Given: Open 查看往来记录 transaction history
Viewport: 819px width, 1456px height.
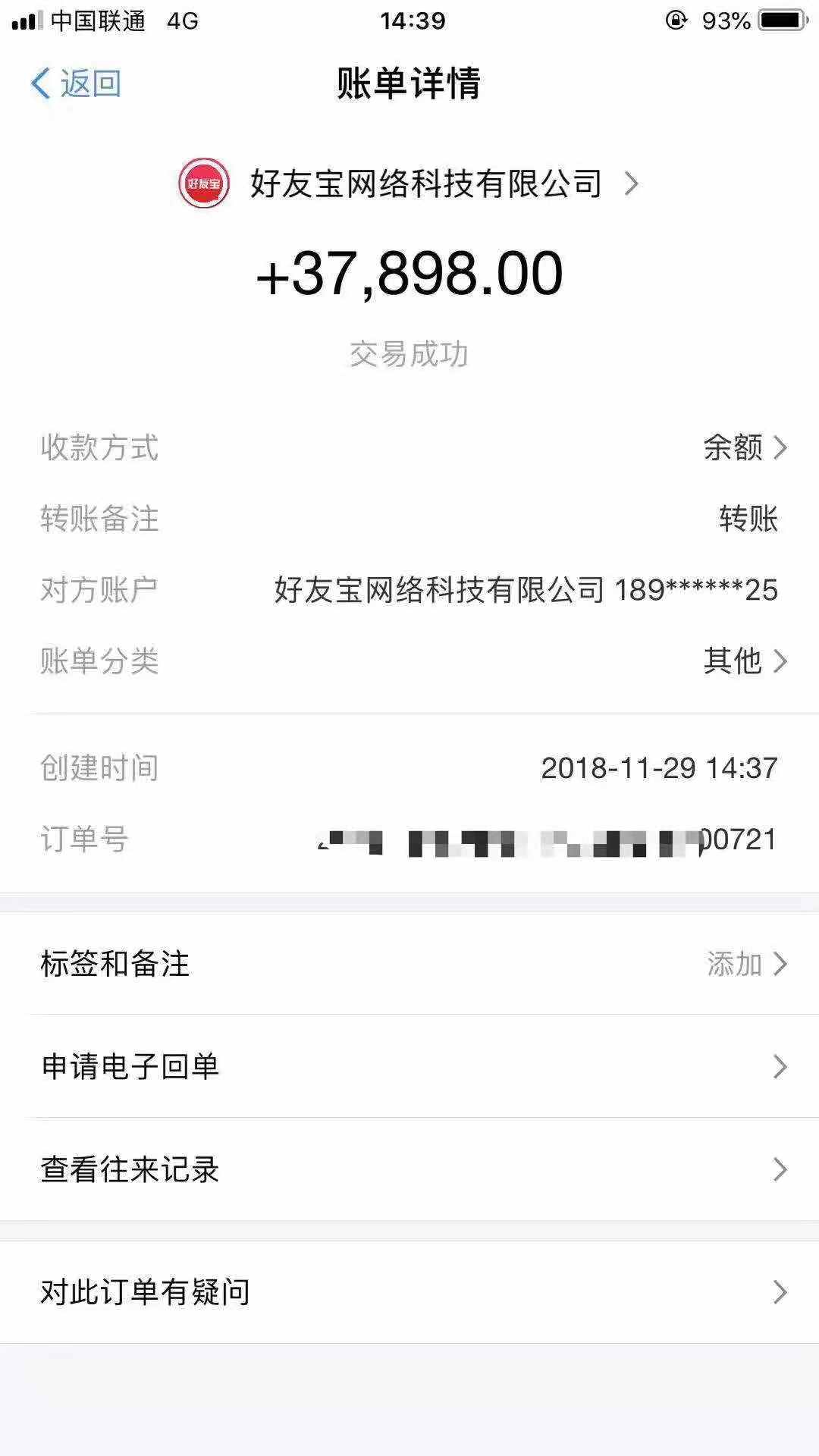Looking at the screenshot, I should coord(130,1169).
